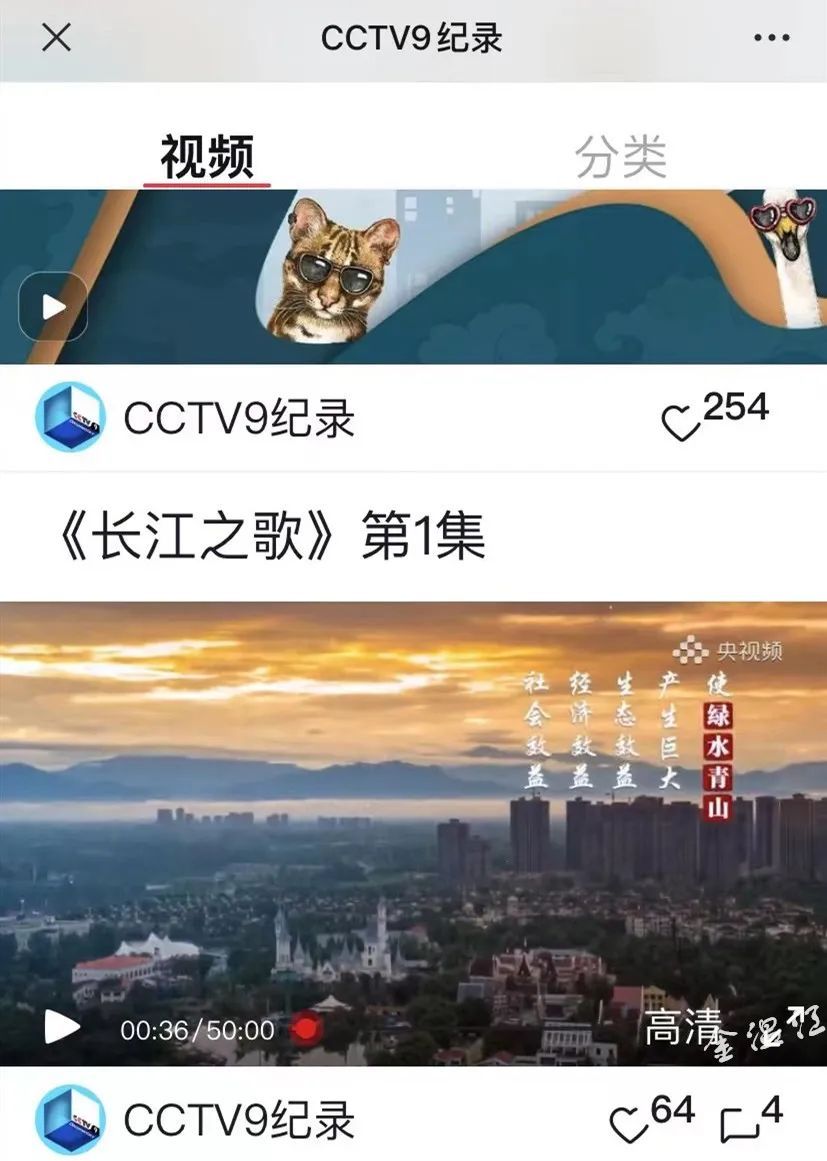
Task: Close the CCTV9纪录 page
Action: [56, 38]
